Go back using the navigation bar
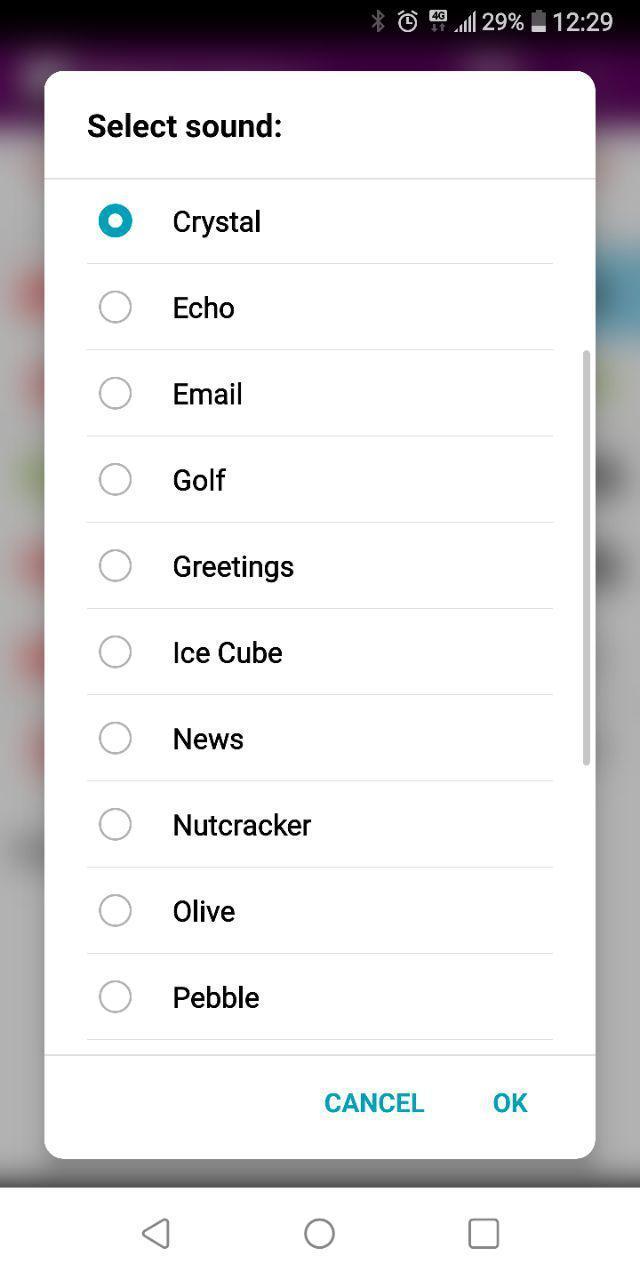 coord(156,1233)
